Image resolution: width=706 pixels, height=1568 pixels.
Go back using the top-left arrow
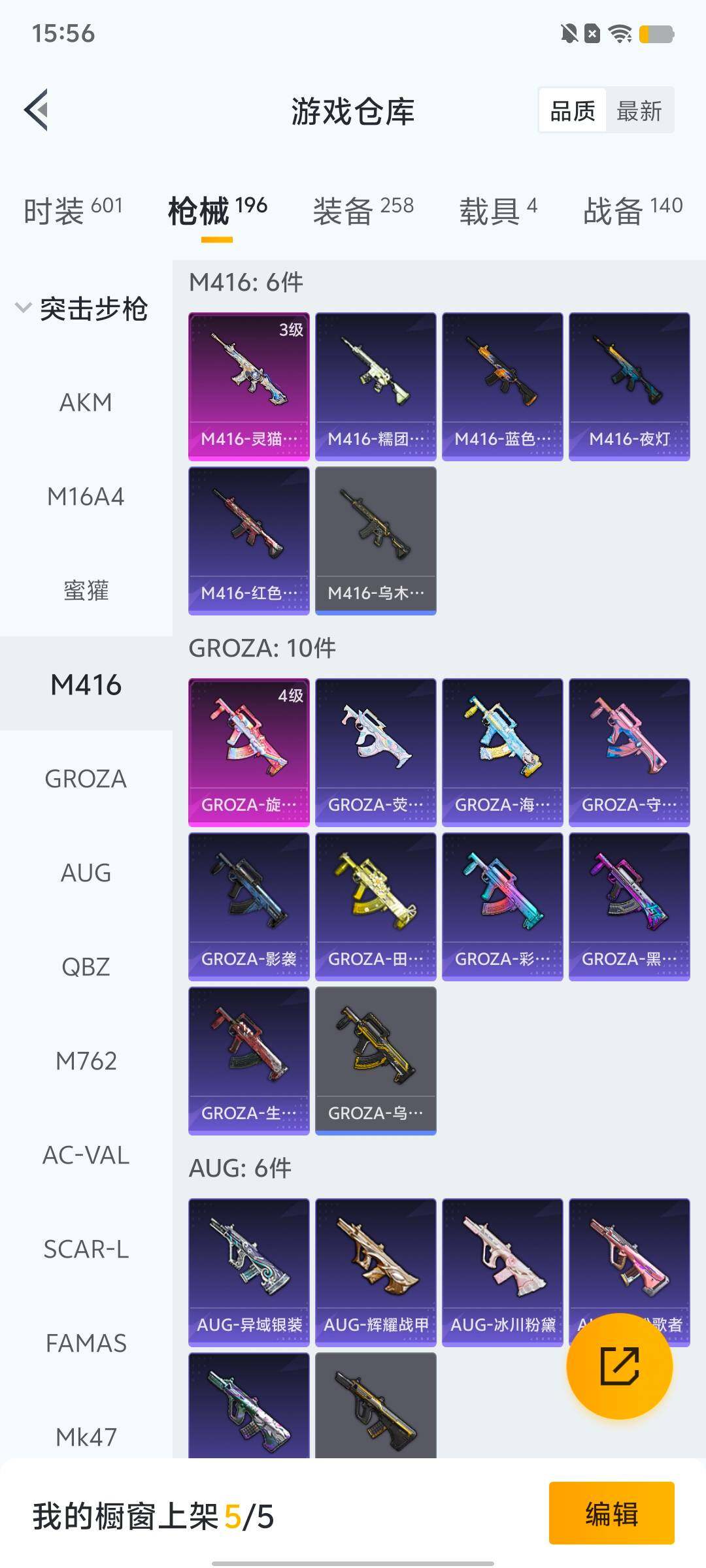37,110
